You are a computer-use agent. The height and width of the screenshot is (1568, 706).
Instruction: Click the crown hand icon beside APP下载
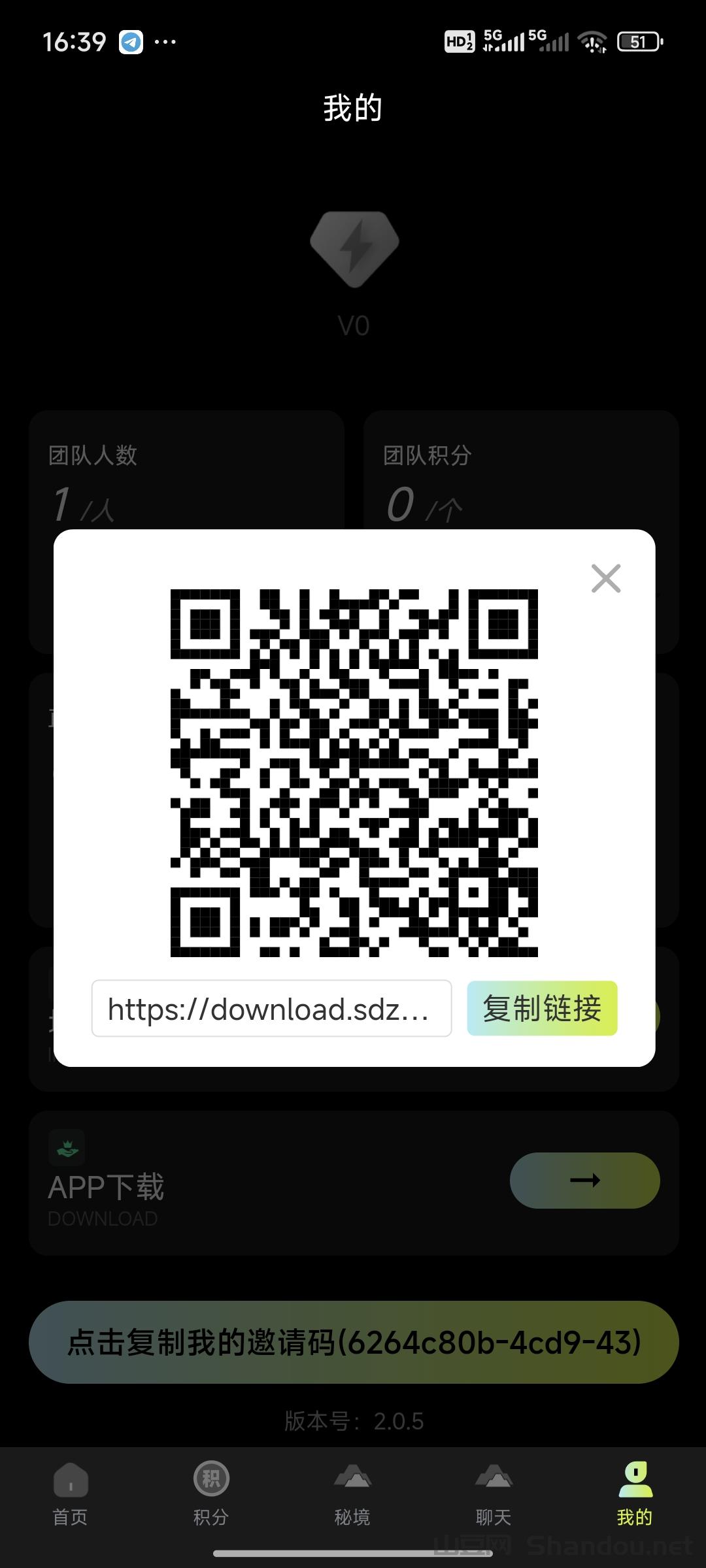67,1147
